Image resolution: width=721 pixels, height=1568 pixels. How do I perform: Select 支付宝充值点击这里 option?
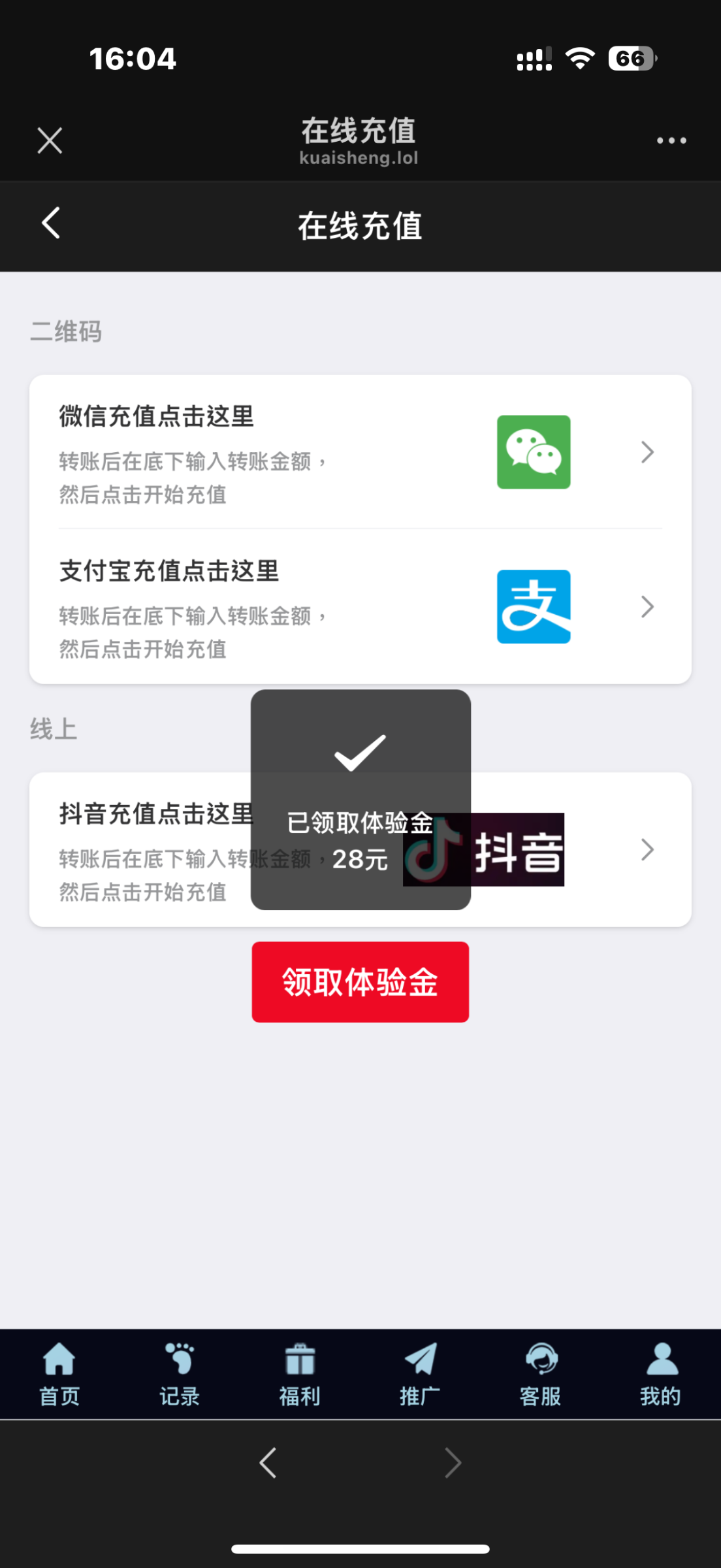[359, 608]
